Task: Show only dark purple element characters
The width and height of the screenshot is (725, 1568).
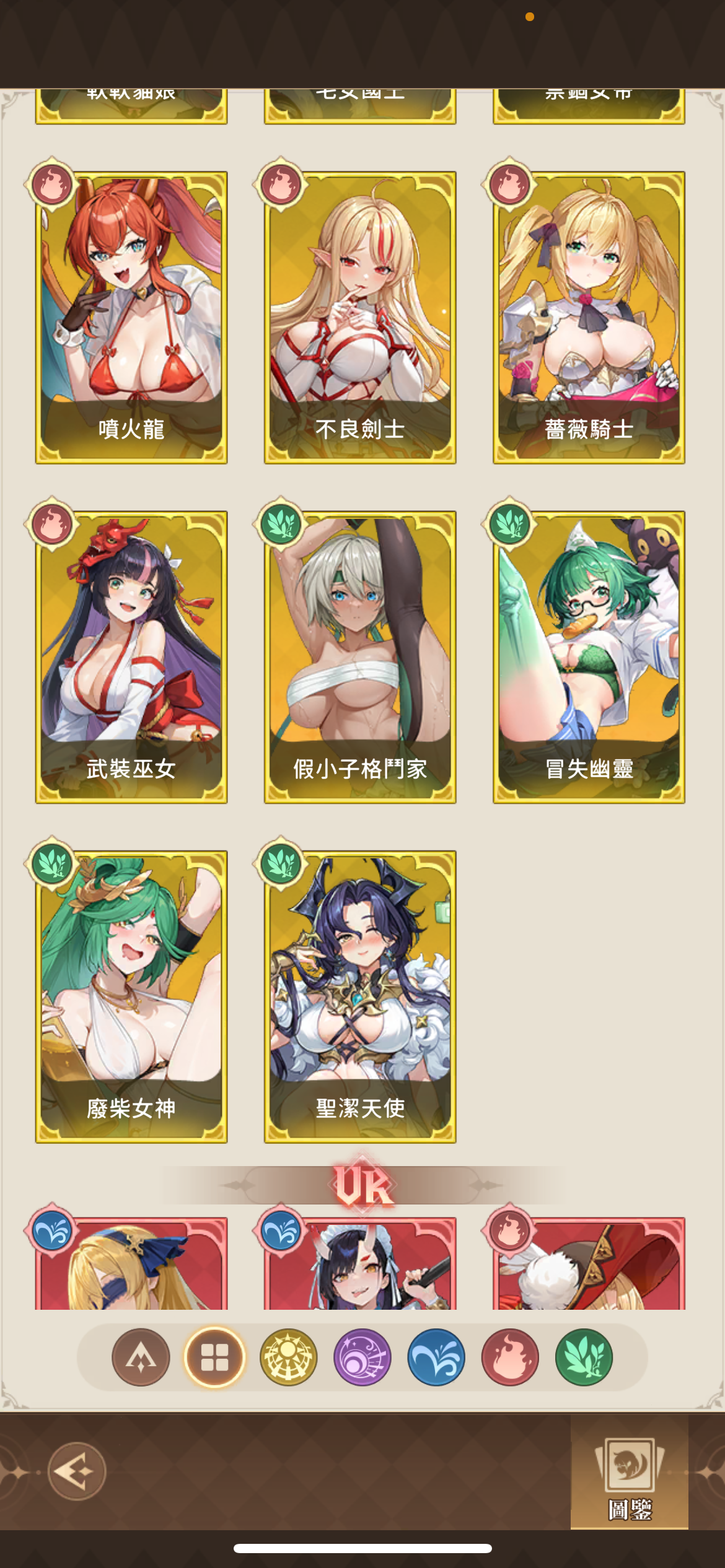Action: click(362, 1357)
